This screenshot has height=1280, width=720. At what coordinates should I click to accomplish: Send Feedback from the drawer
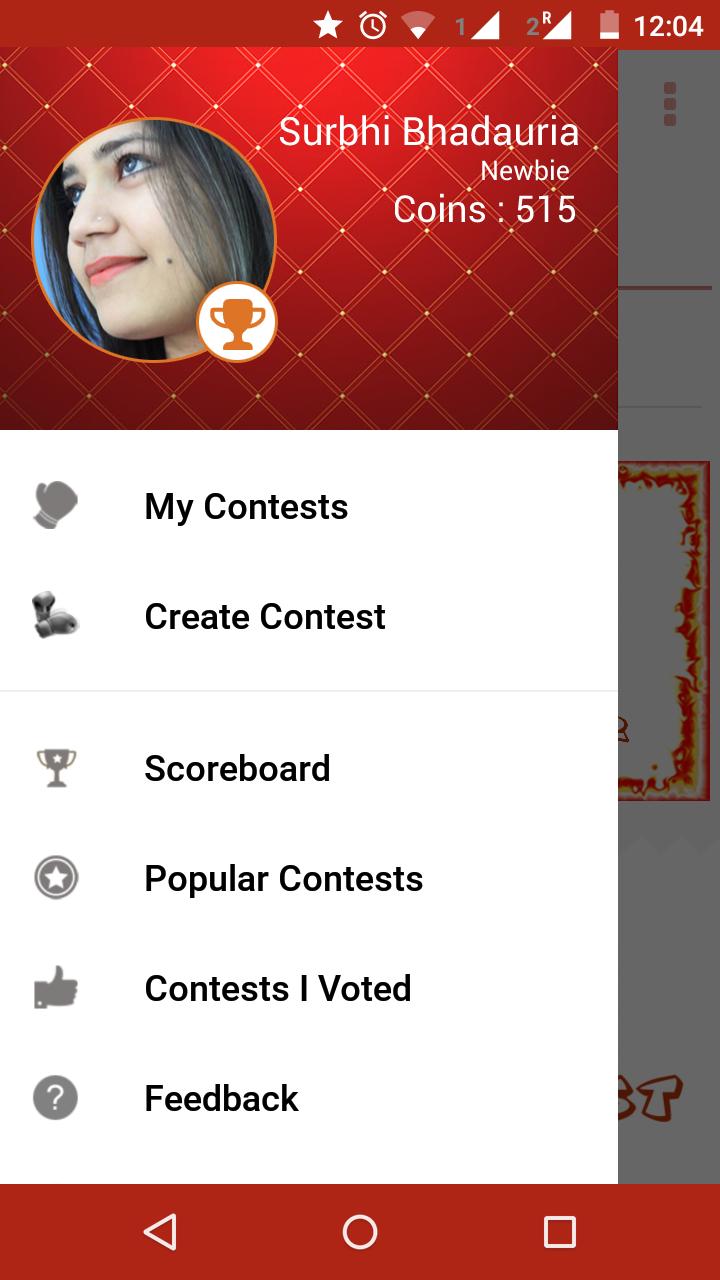pos(221,1098)
